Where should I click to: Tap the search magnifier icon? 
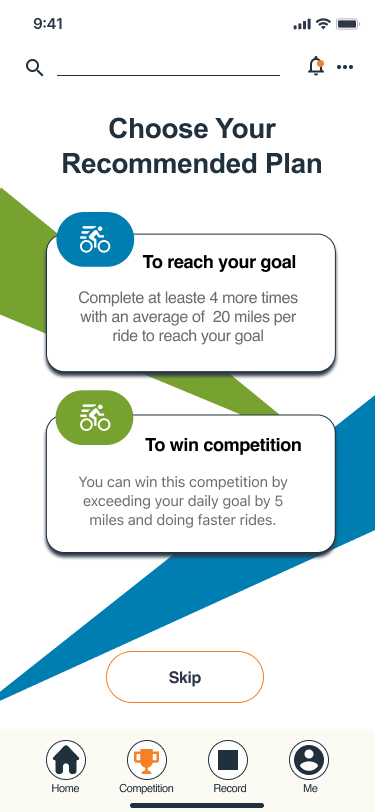tap(35, 68)
